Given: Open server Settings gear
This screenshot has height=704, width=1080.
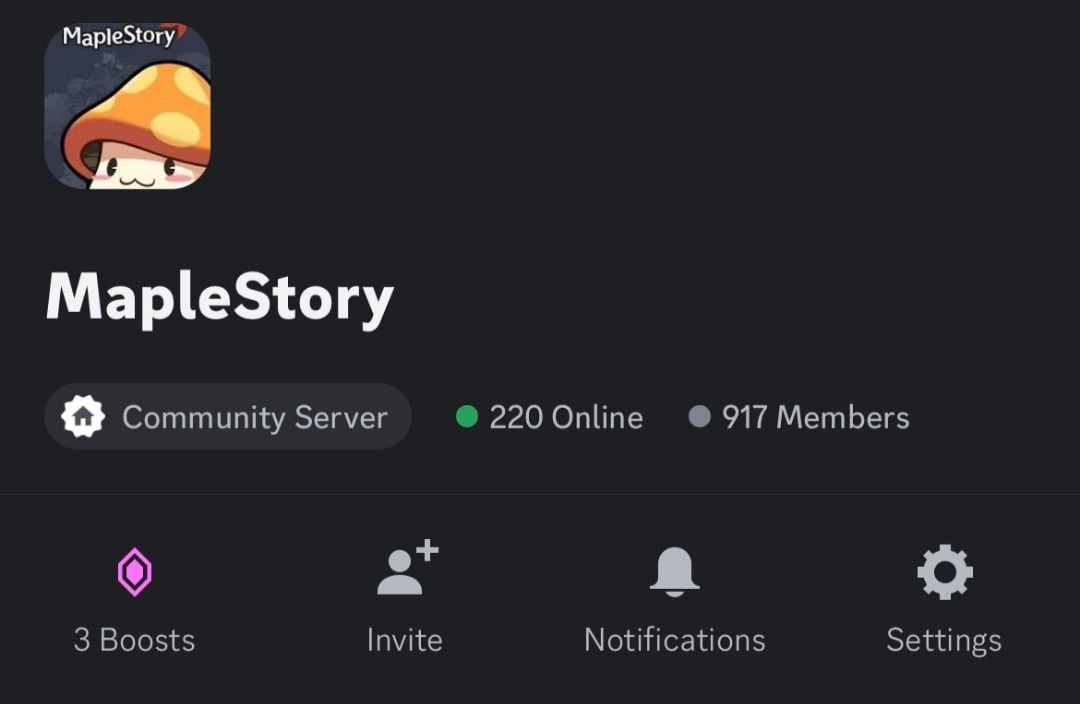Looking at the screenshot, I should click(944, 600).
